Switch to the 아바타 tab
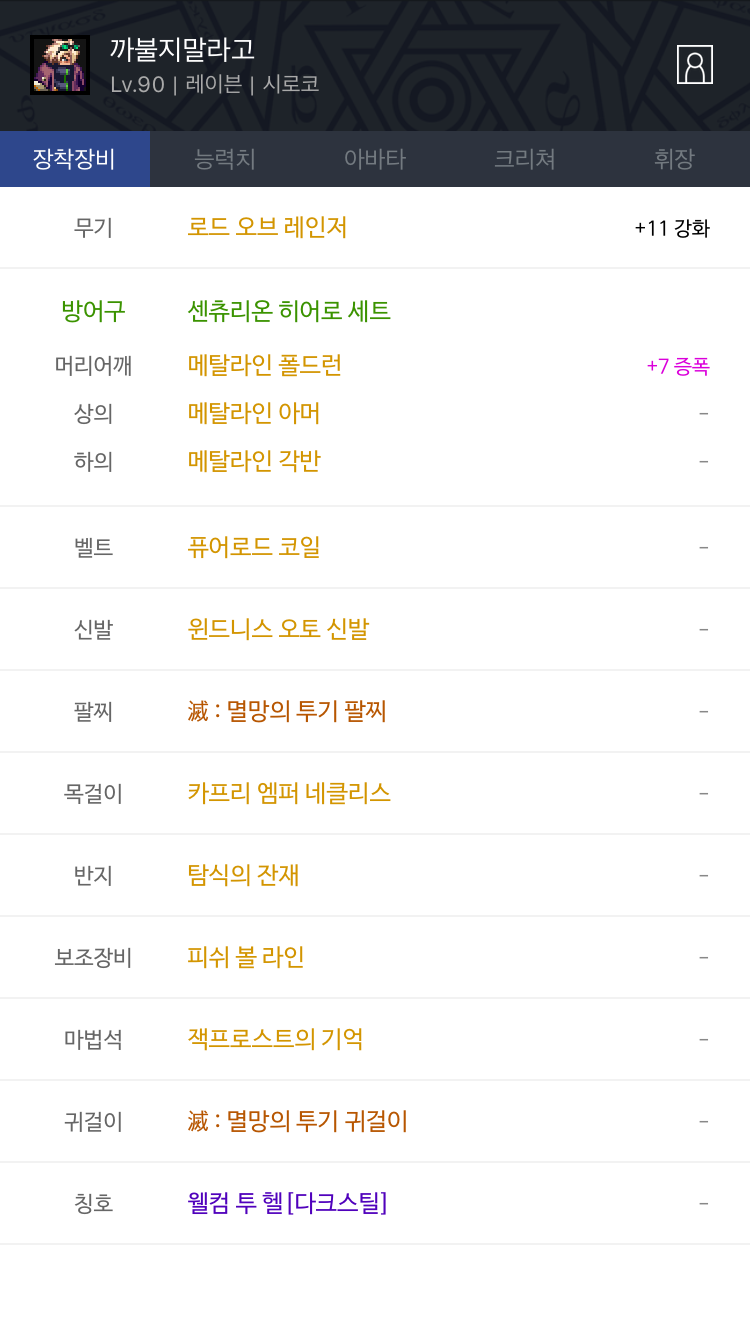This screenshot has width=750, height=1334. [375, 159]
